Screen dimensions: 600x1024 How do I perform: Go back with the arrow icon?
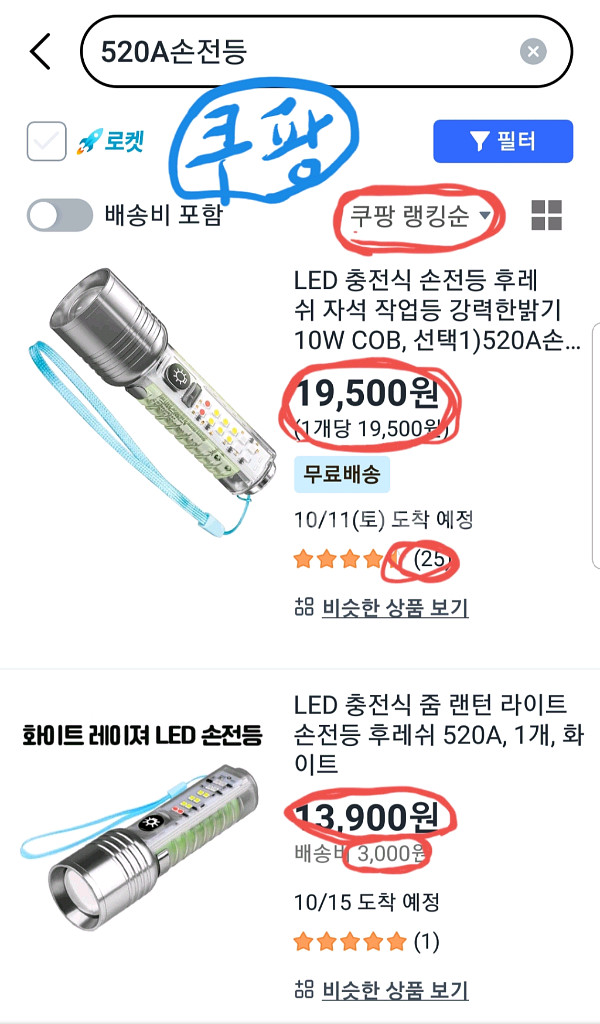pyautogui.click(x=40, y=51)
